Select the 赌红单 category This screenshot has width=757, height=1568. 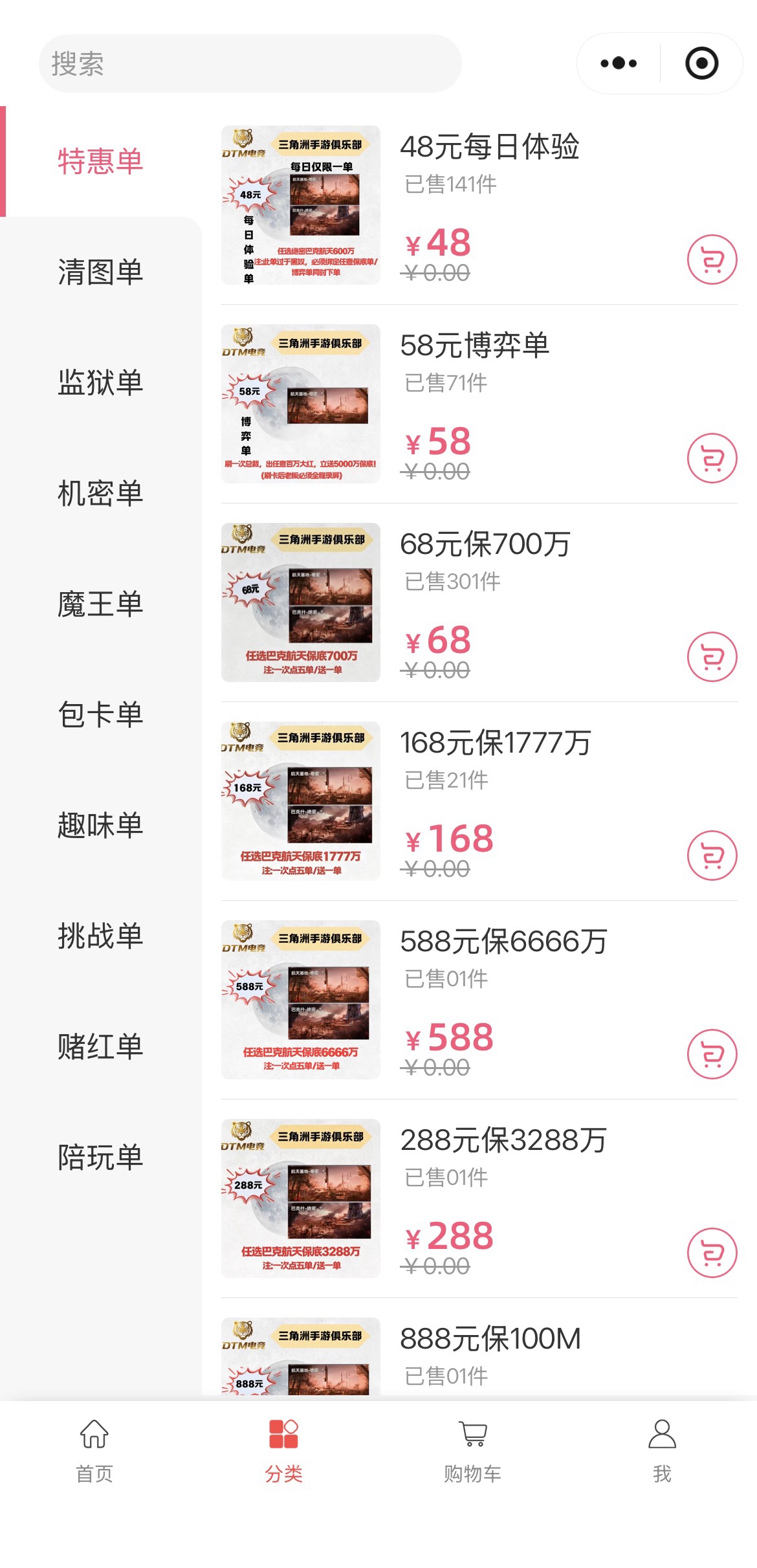(100, 1046)
